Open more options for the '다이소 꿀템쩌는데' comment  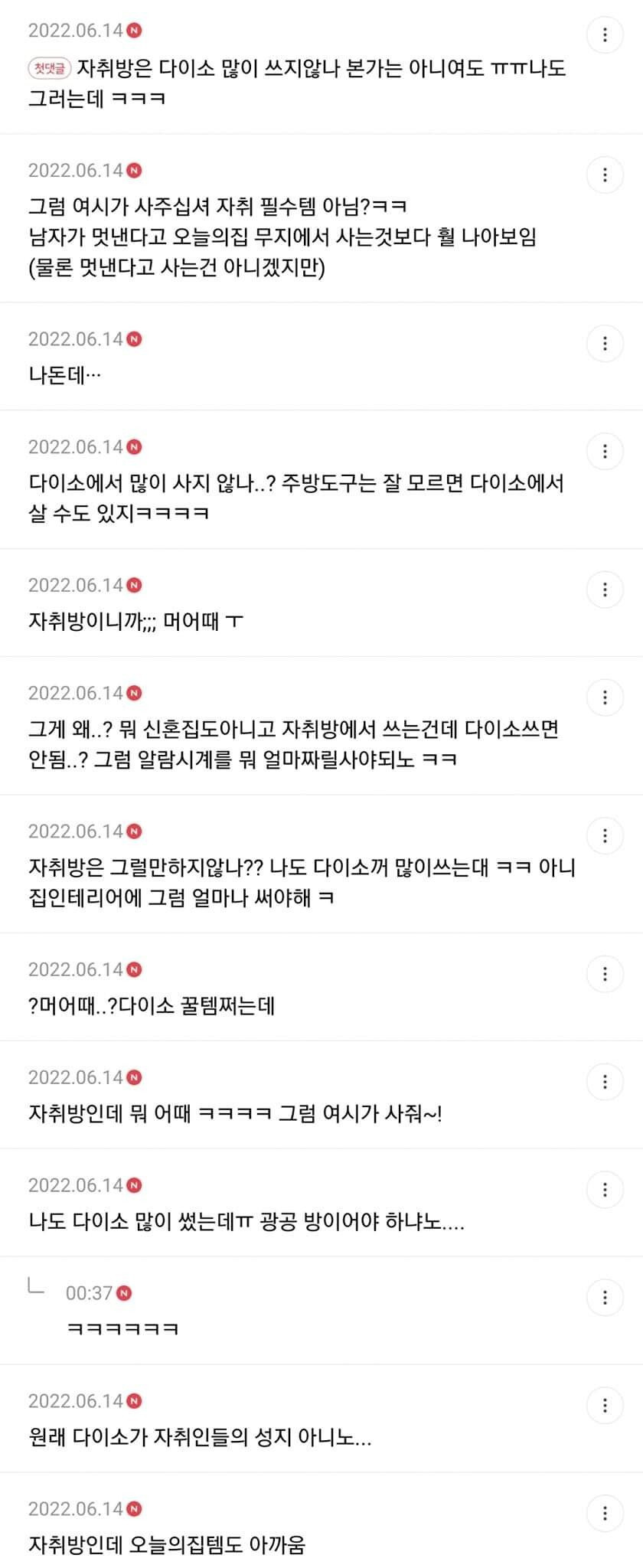[605, 975]
